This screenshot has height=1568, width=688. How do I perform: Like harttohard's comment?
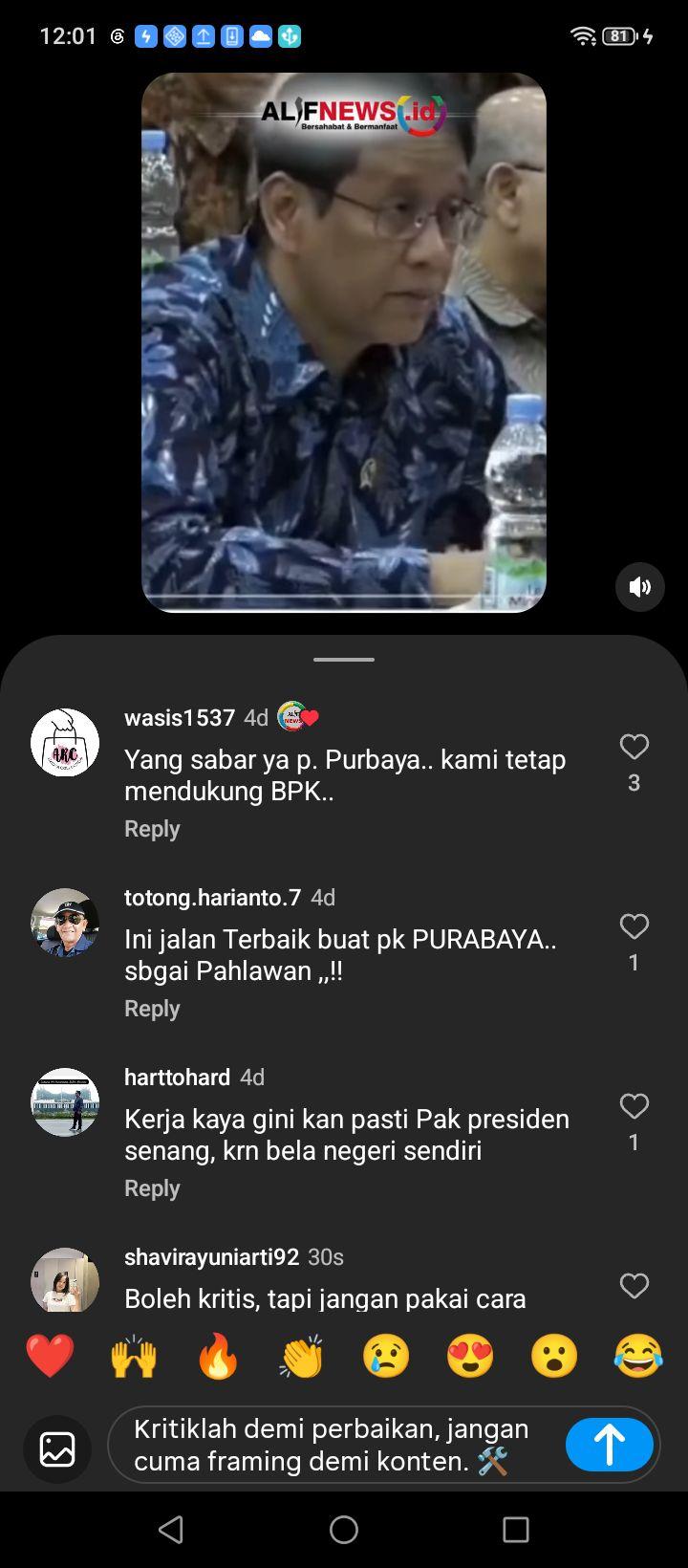click(634, 1106)
